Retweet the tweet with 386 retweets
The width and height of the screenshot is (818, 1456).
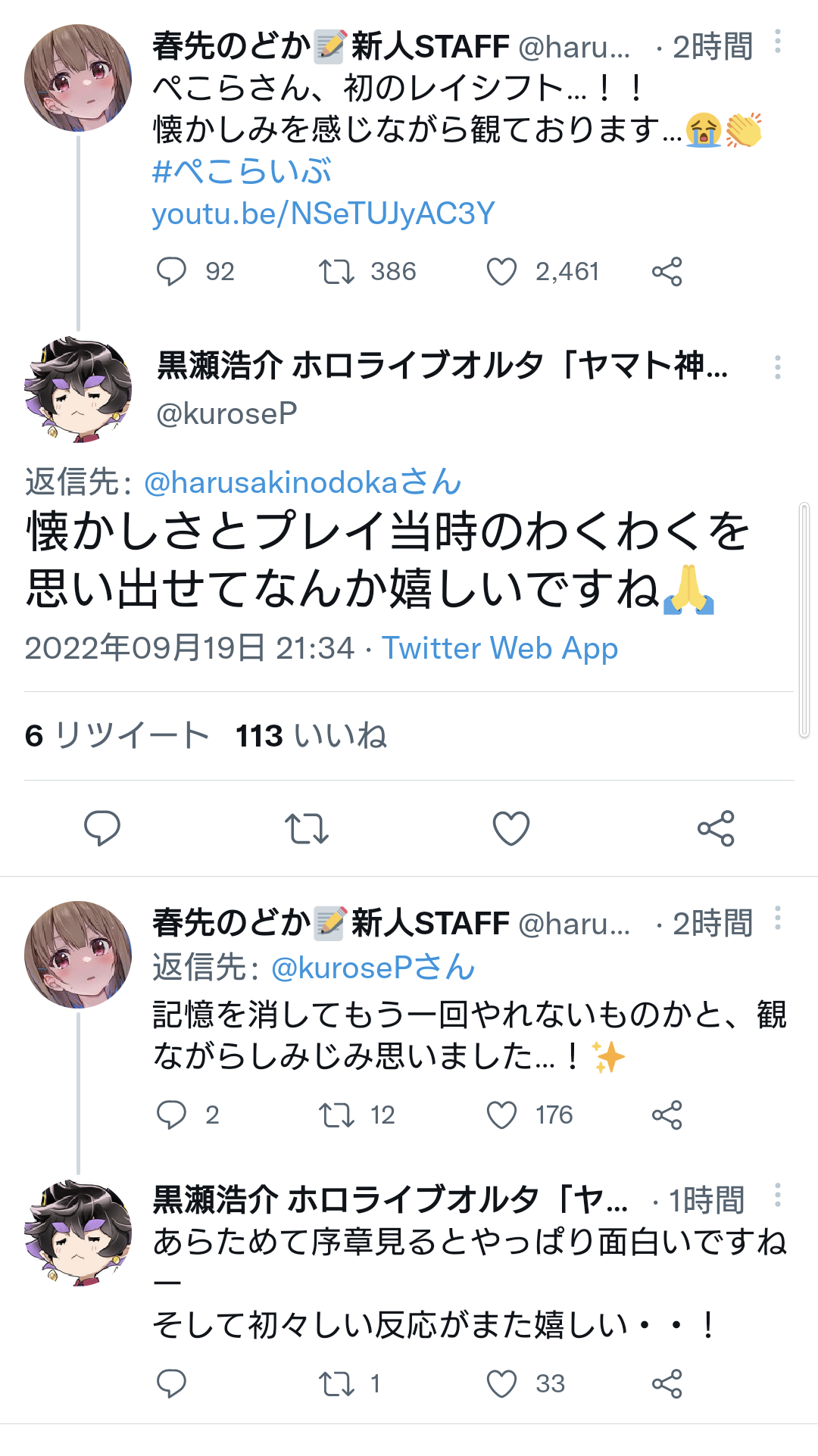point(336,272)
